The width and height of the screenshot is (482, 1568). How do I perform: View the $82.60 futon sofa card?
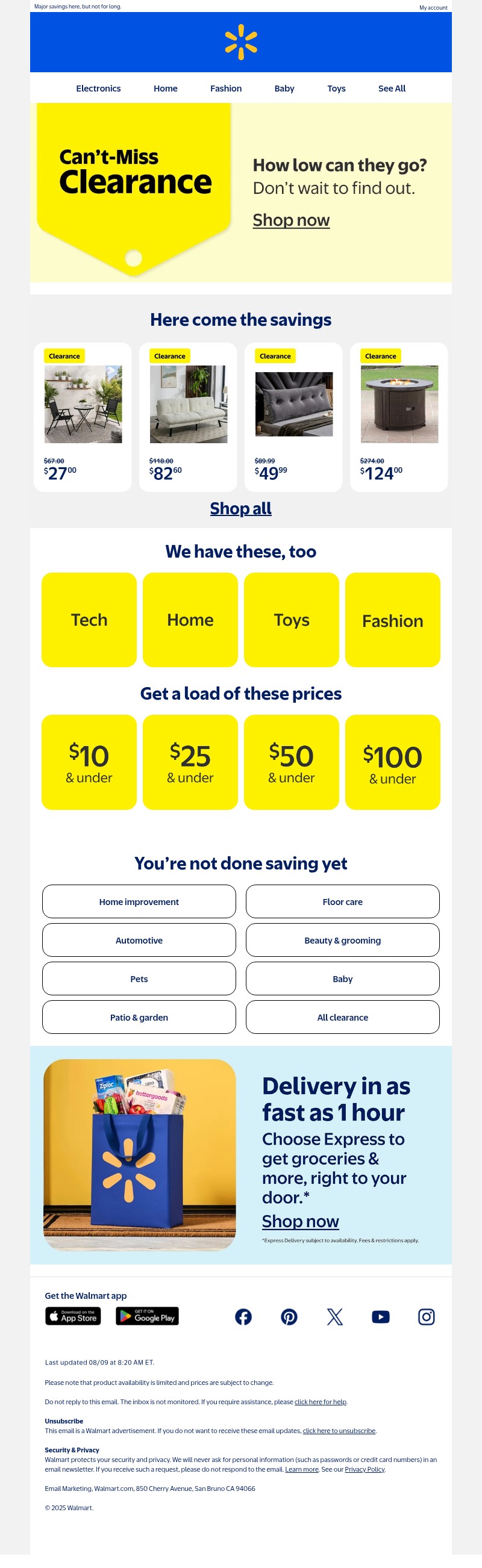[x=189, y=417]
